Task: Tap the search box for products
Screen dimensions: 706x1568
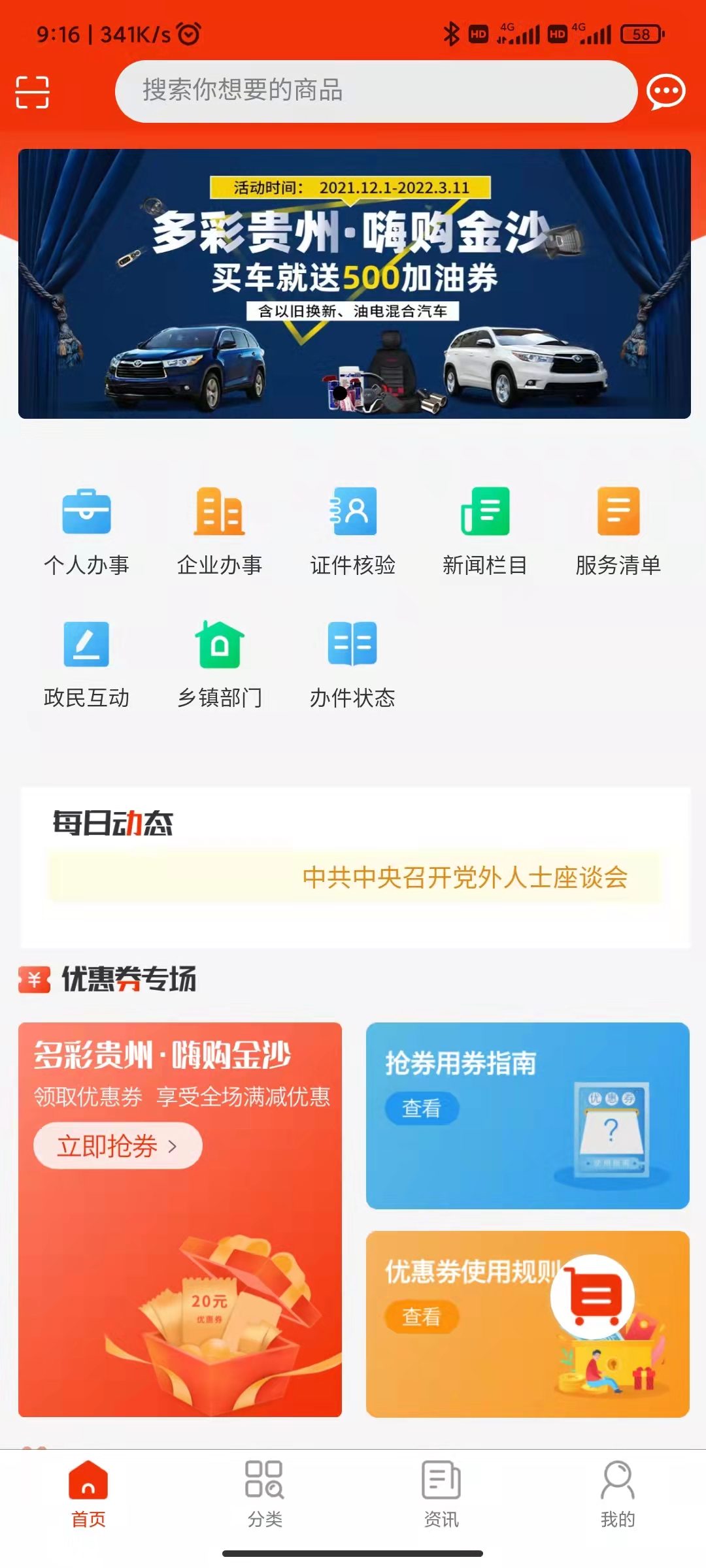Action: coord(376,91)
